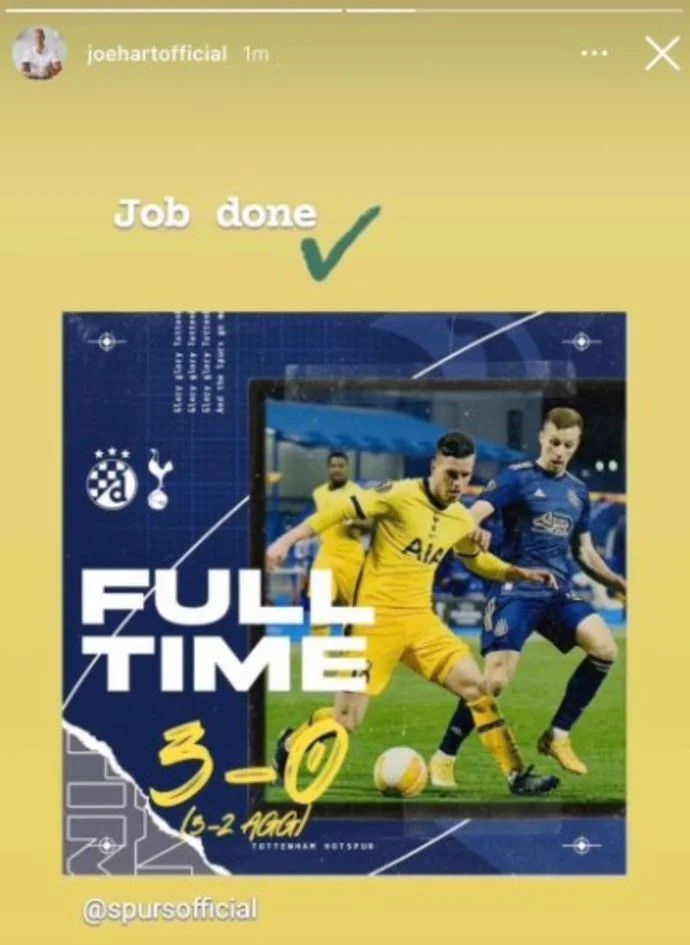Open the three-dot story options menu
This screenshot has height=945, width=690.
pyautogui.click(x=594, y=53)
